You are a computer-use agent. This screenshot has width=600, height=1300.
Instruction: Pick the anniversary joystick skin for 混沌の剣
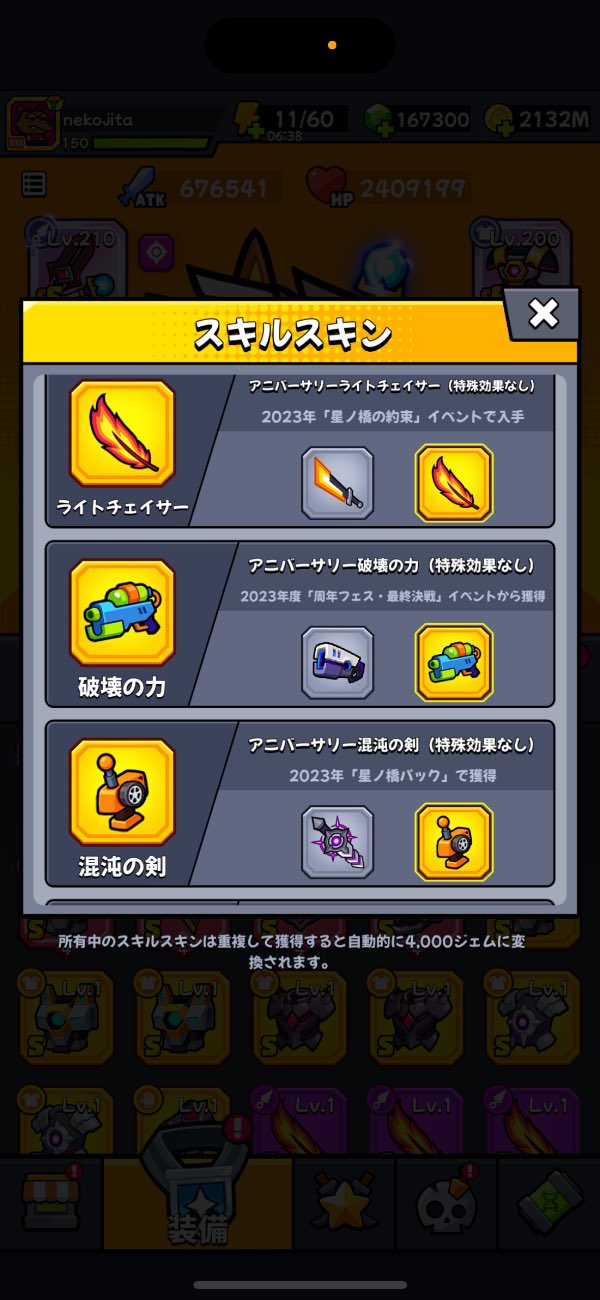pos(454,842)
